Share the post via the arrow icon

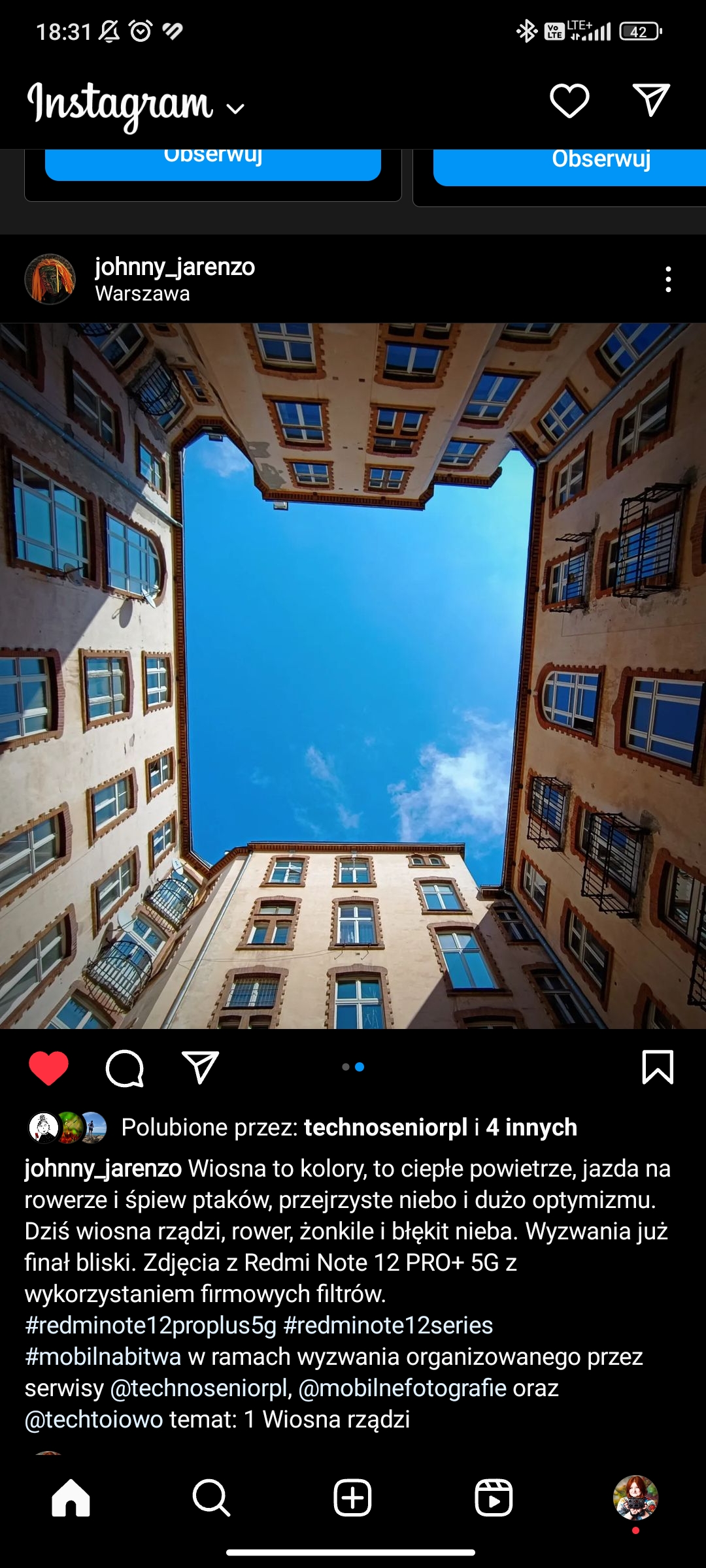(x=200, y=1068)
